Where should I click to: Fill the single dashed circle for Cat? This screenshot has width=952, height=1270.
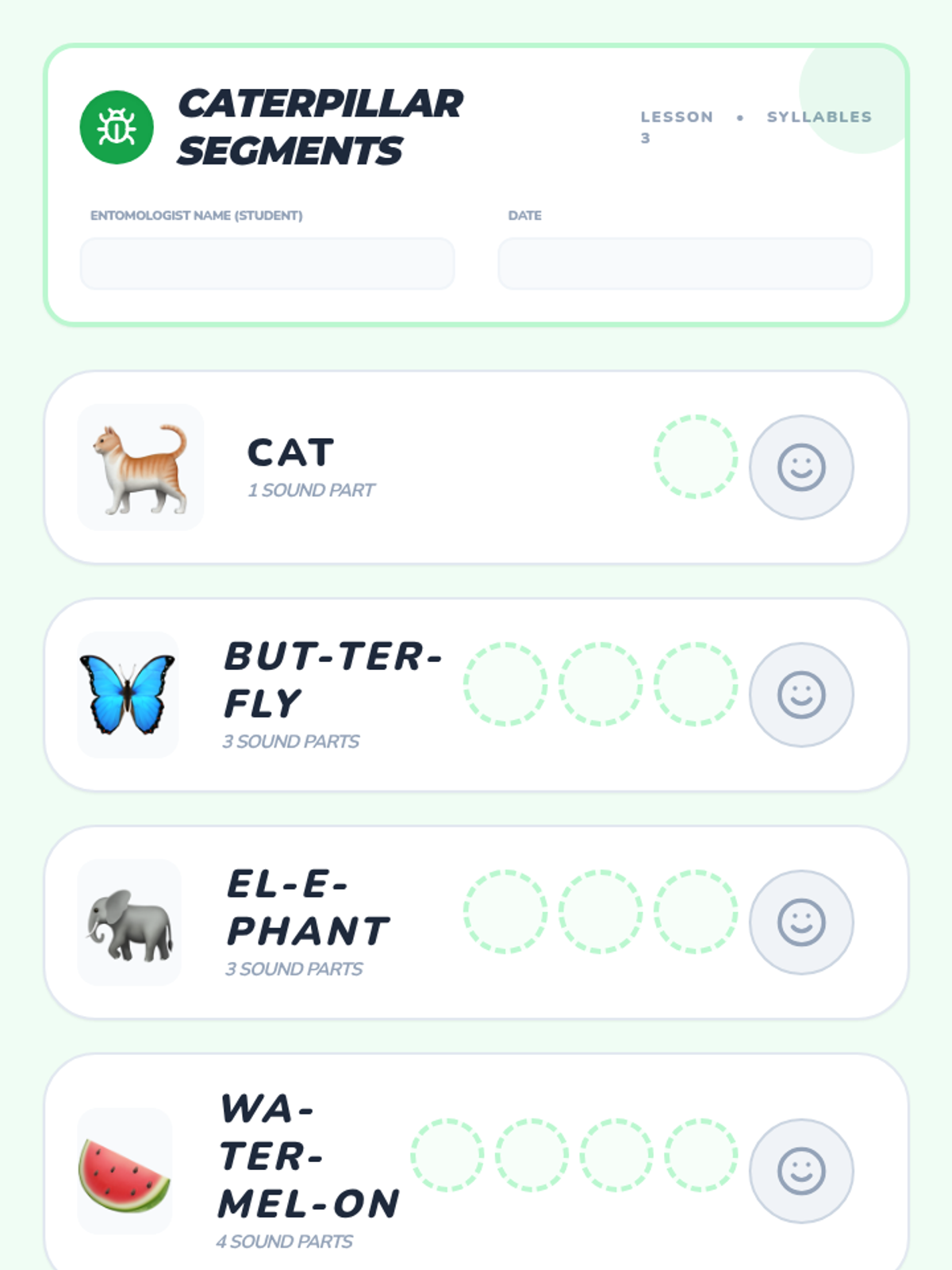point(696,456)
